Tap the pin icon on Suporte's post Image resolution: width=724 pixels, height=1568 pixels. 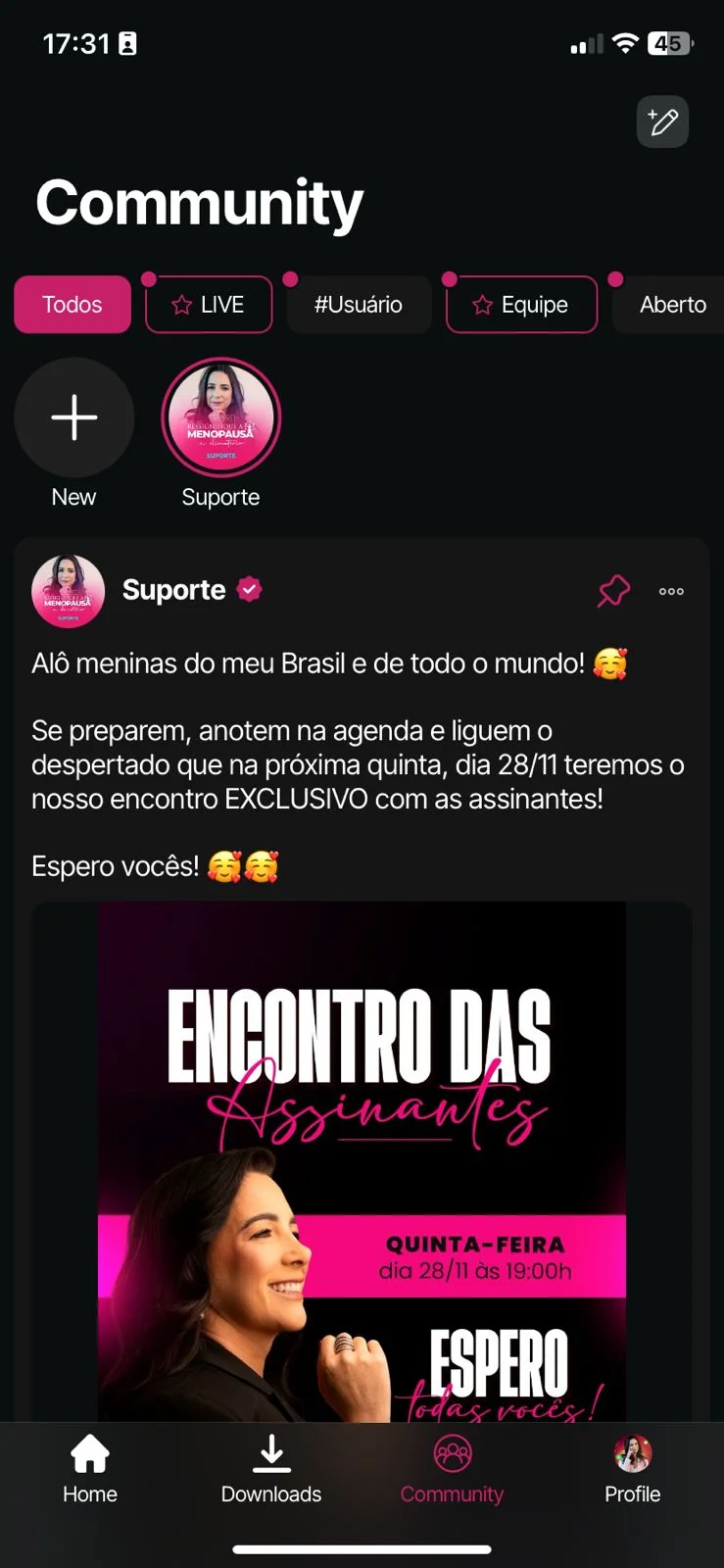point(613,591)
